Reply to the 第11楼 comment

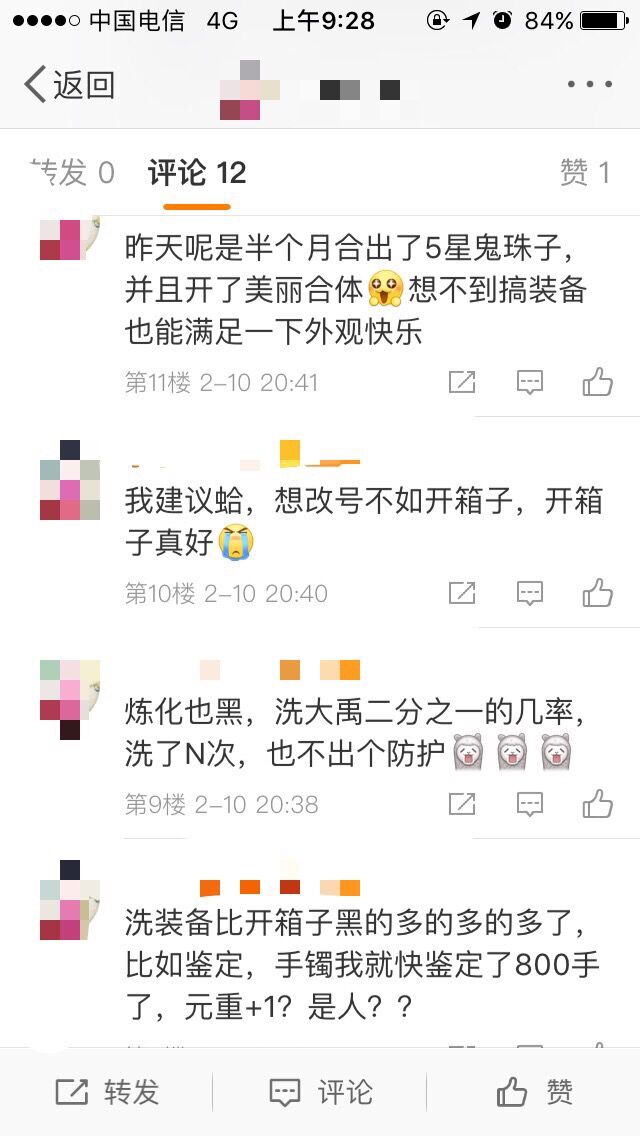tap(529, 382)
